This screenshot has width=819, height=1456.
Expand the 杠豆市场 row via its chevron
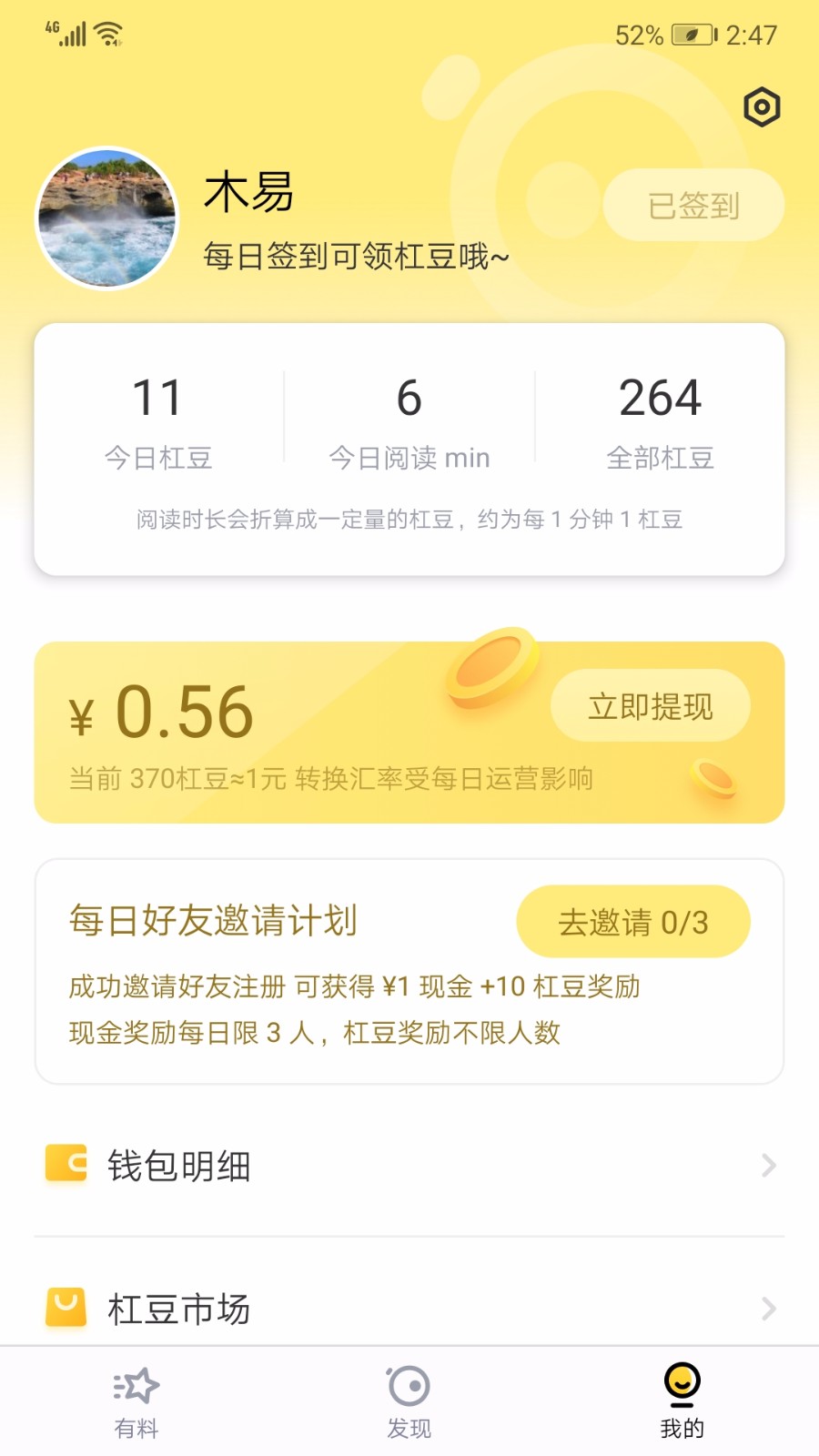coord(769,1309)
